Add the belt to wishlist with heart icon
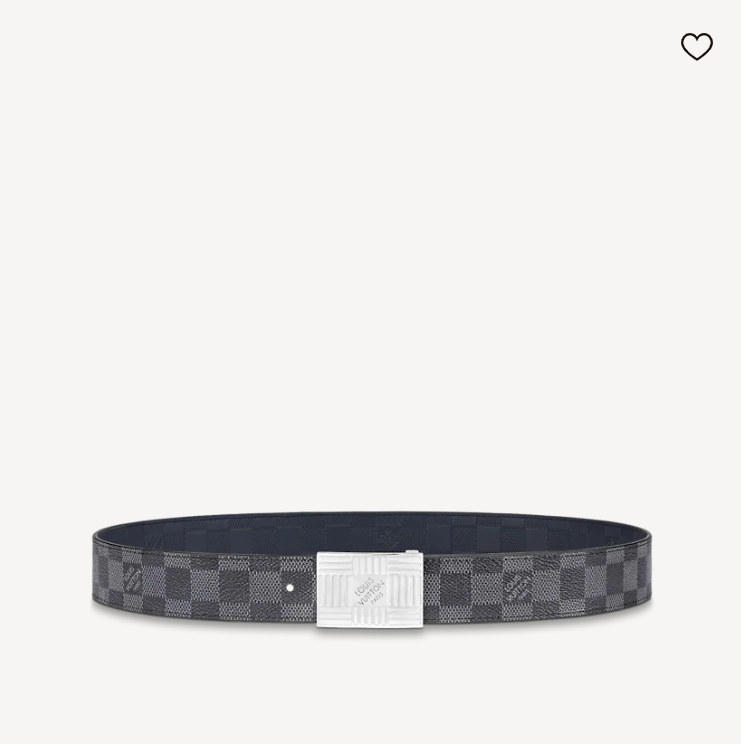This screenshot has height=744, width=741. click(x=697, y=47)
